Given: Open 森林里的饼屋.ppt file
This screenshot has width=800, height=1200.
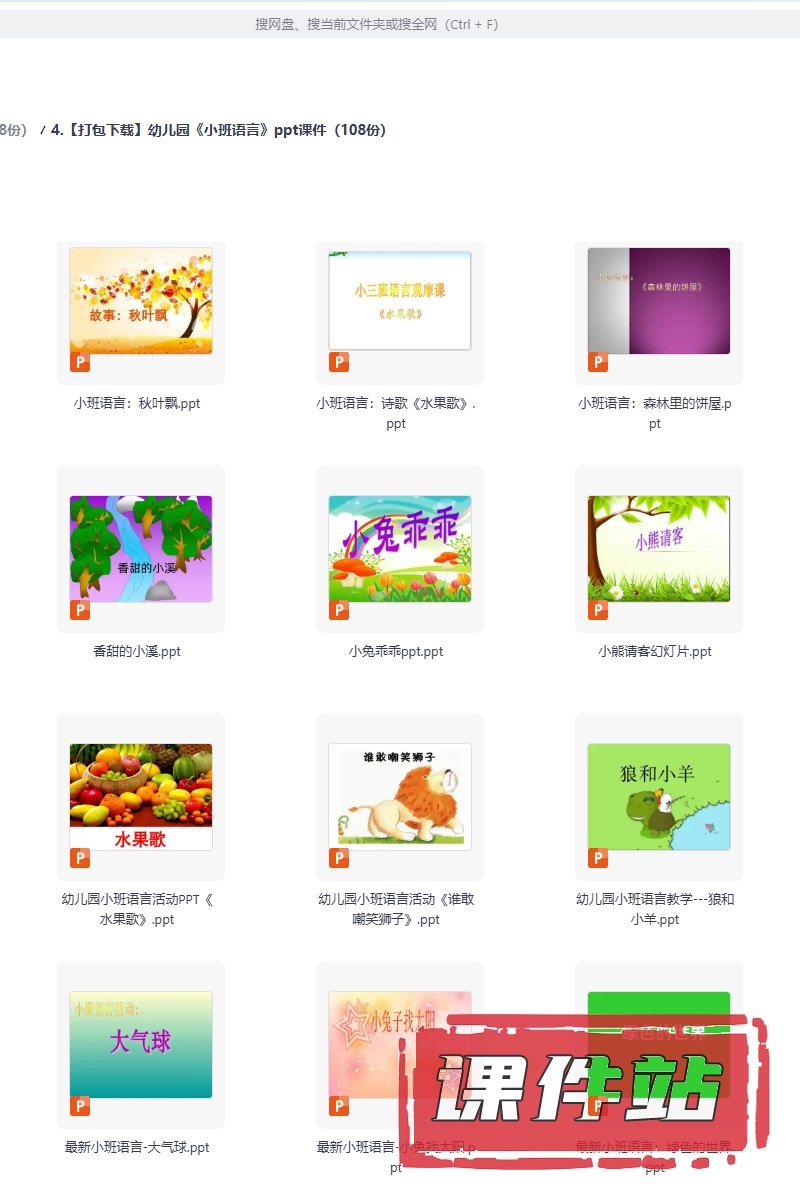Looking at the screenshot, I should pos(658,301).
